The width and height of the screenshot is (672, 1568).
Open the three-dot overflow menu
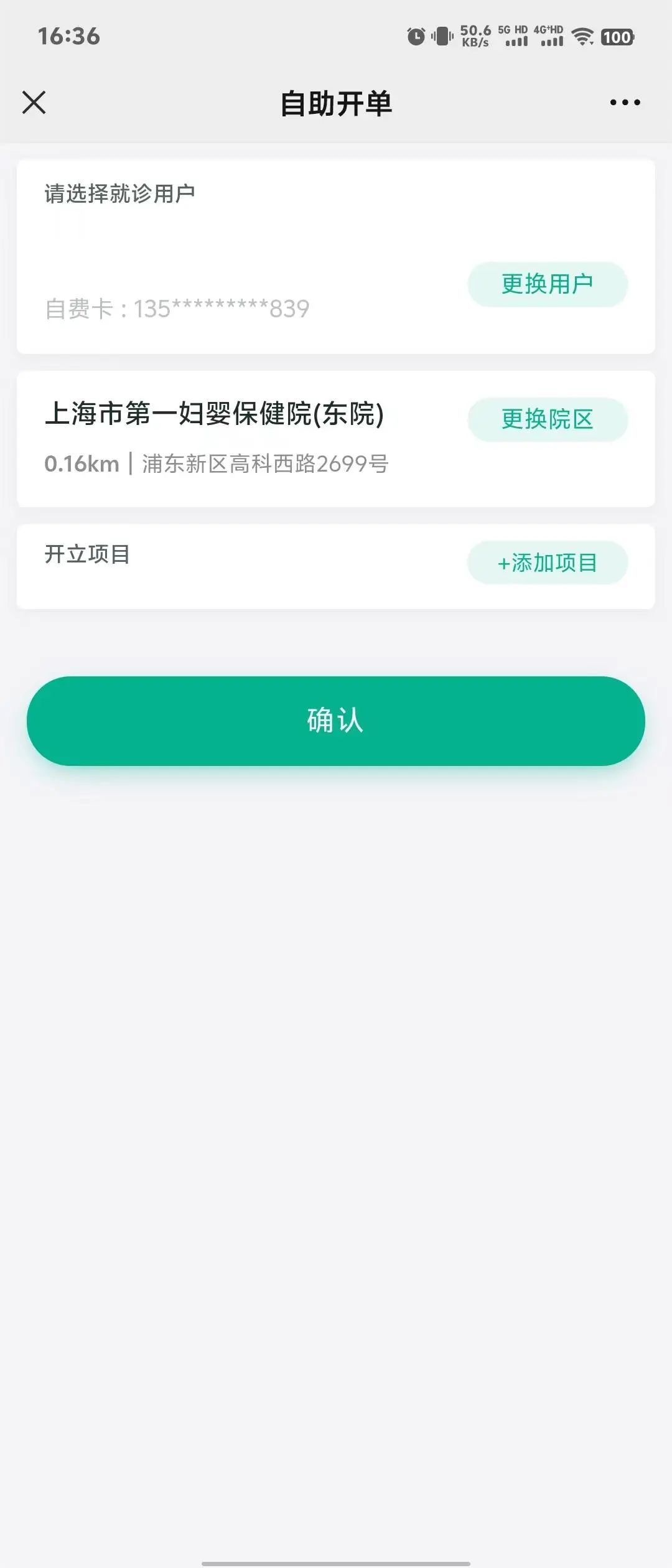(625, 103)
